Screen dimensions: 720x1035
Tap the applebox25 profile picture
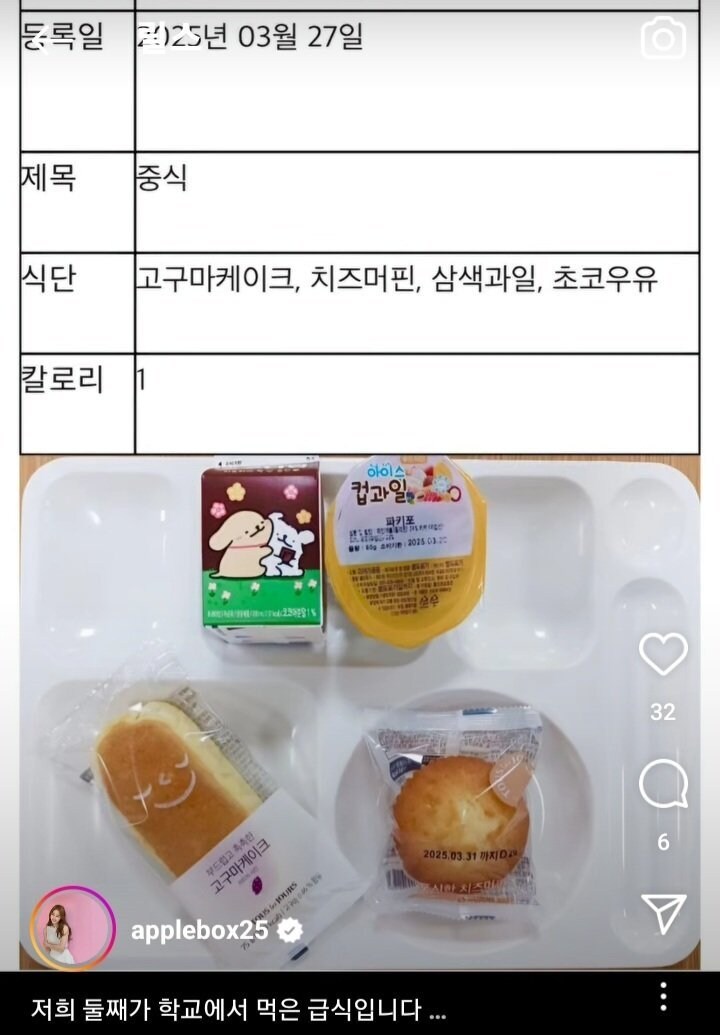click(x=71, y=925)
